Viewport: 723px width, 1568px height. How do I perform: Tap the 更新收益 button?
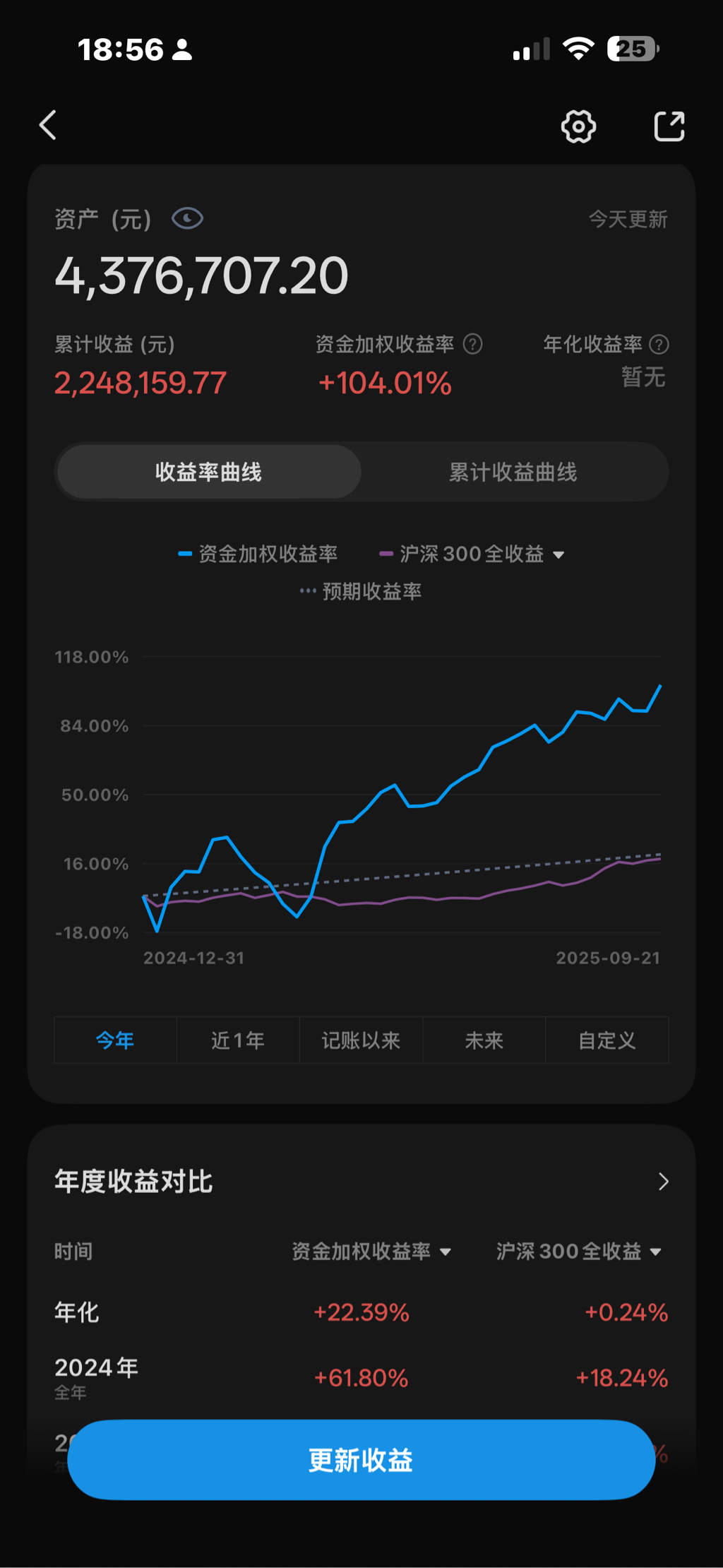click(x=361, y=1460)
